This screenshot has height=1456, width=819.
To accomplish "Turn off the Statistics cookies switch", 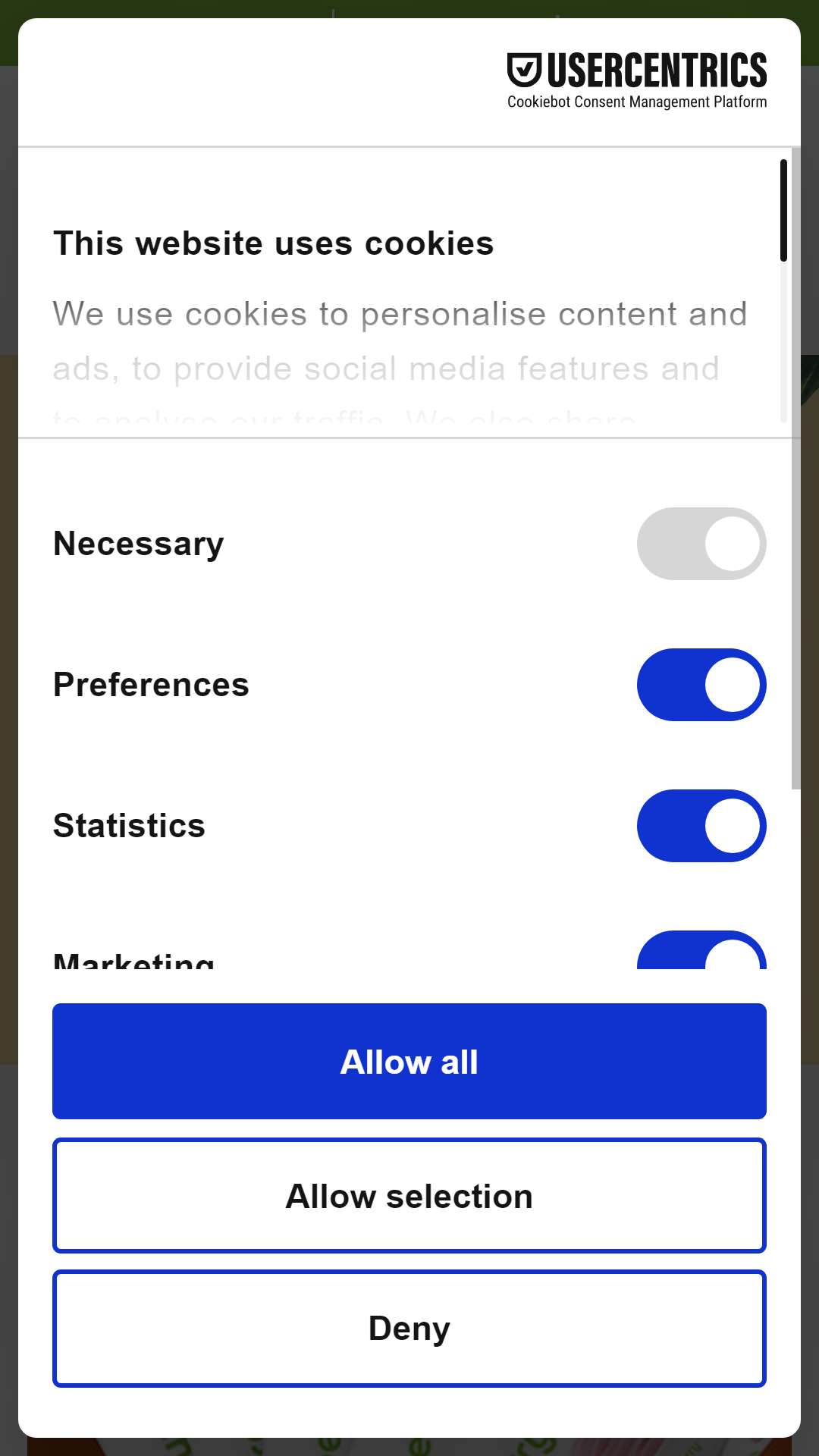I will point(701,826).
